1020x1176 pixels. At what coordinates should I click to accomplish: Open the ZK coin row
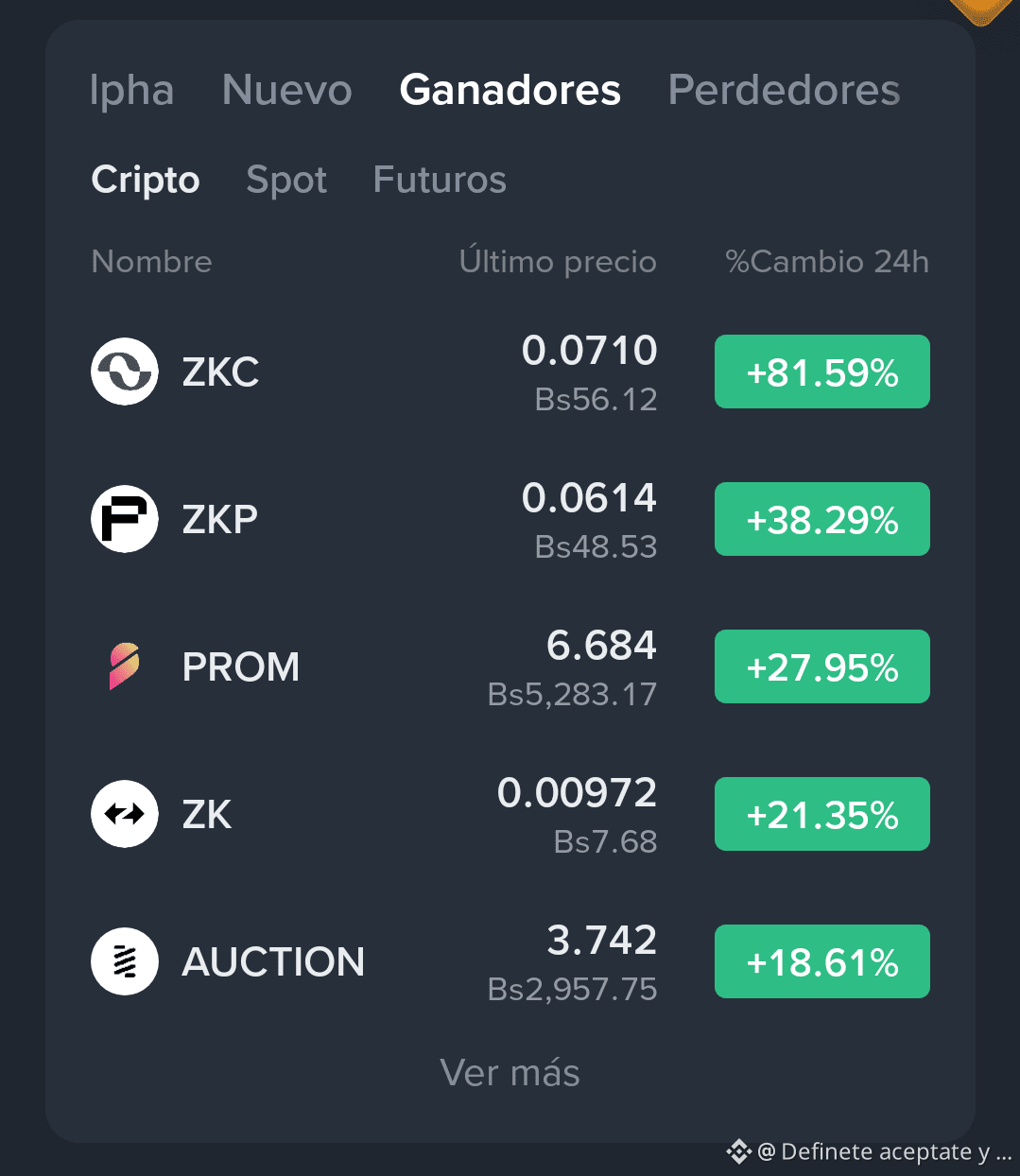tap(510, 815)
